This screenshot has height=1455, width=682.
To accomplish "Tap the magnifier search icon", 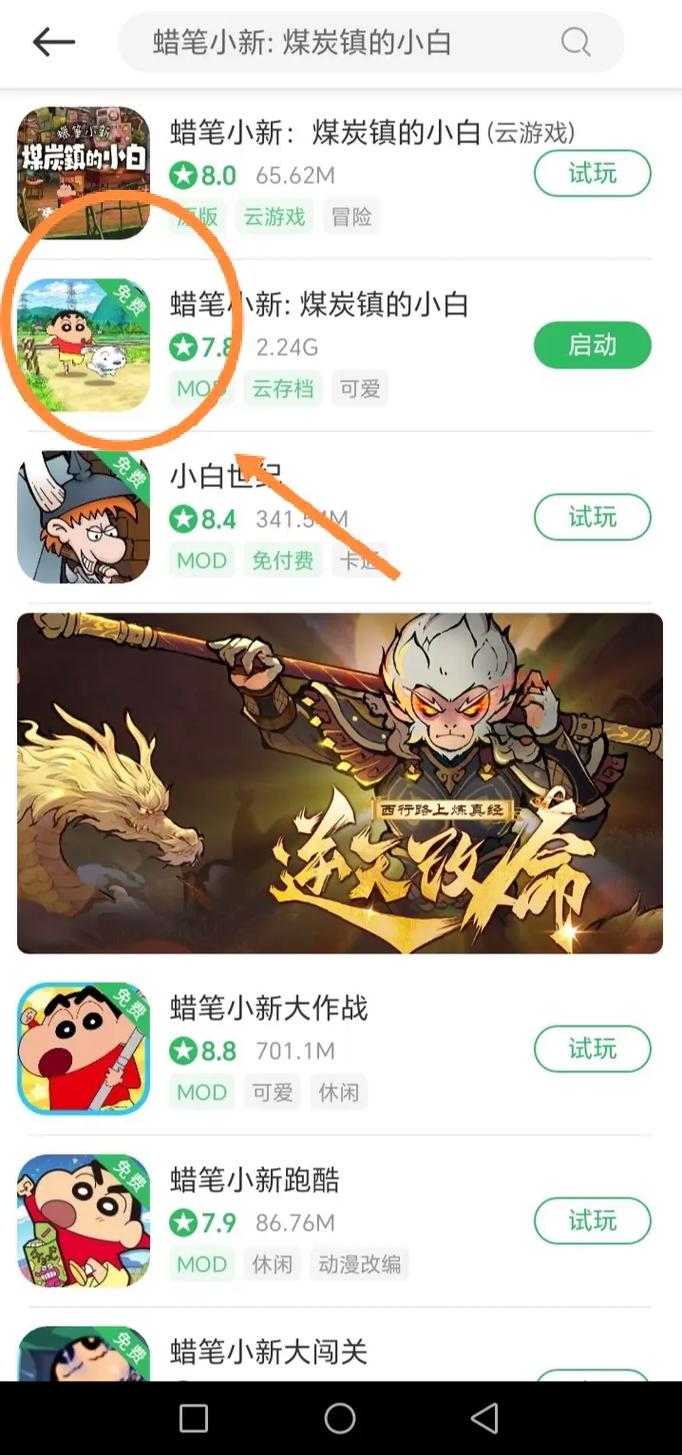I will pyautogui.click(x=575, y=42).
